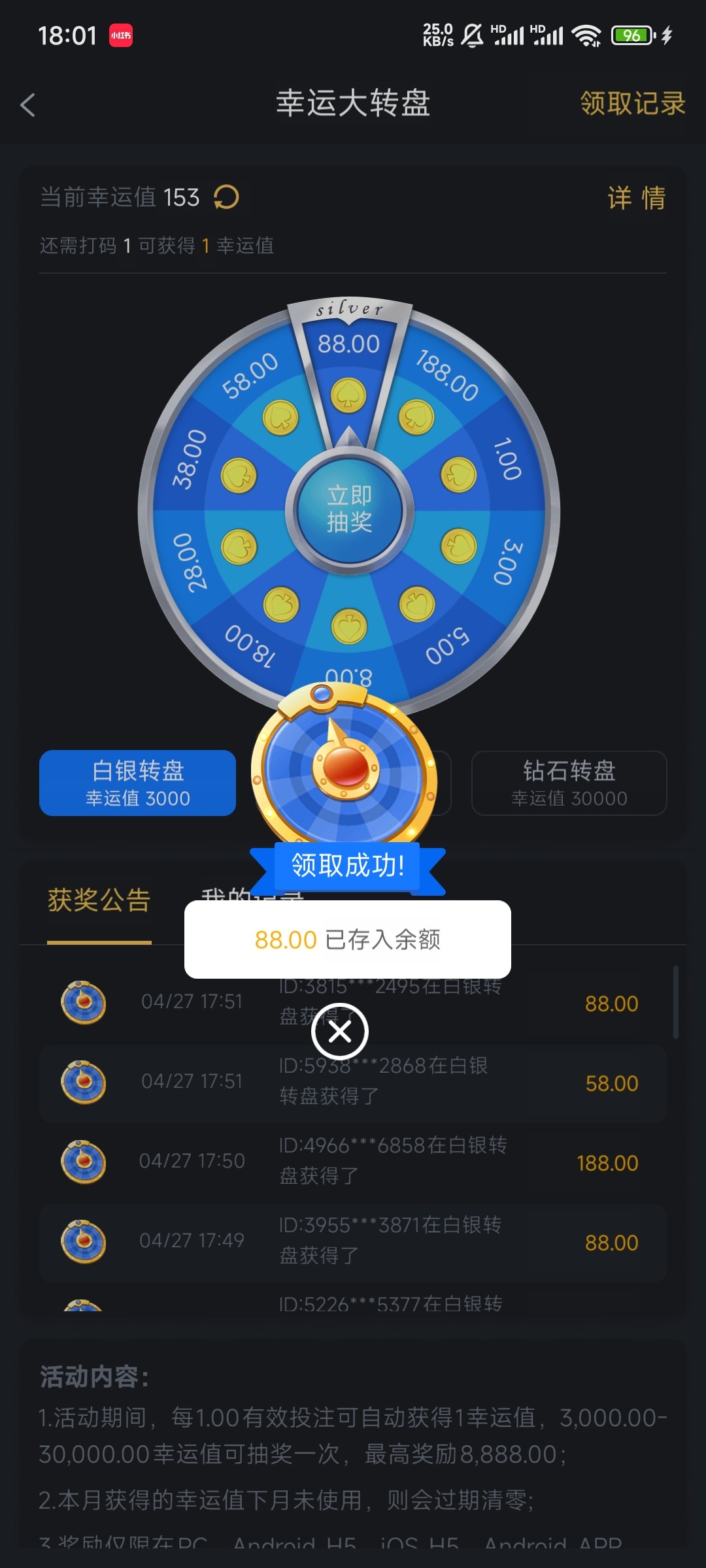Viewport: 706px width, 1568px height.
Task: Switch to the 获奖公告 tab
Action: [x=99, y=900]
